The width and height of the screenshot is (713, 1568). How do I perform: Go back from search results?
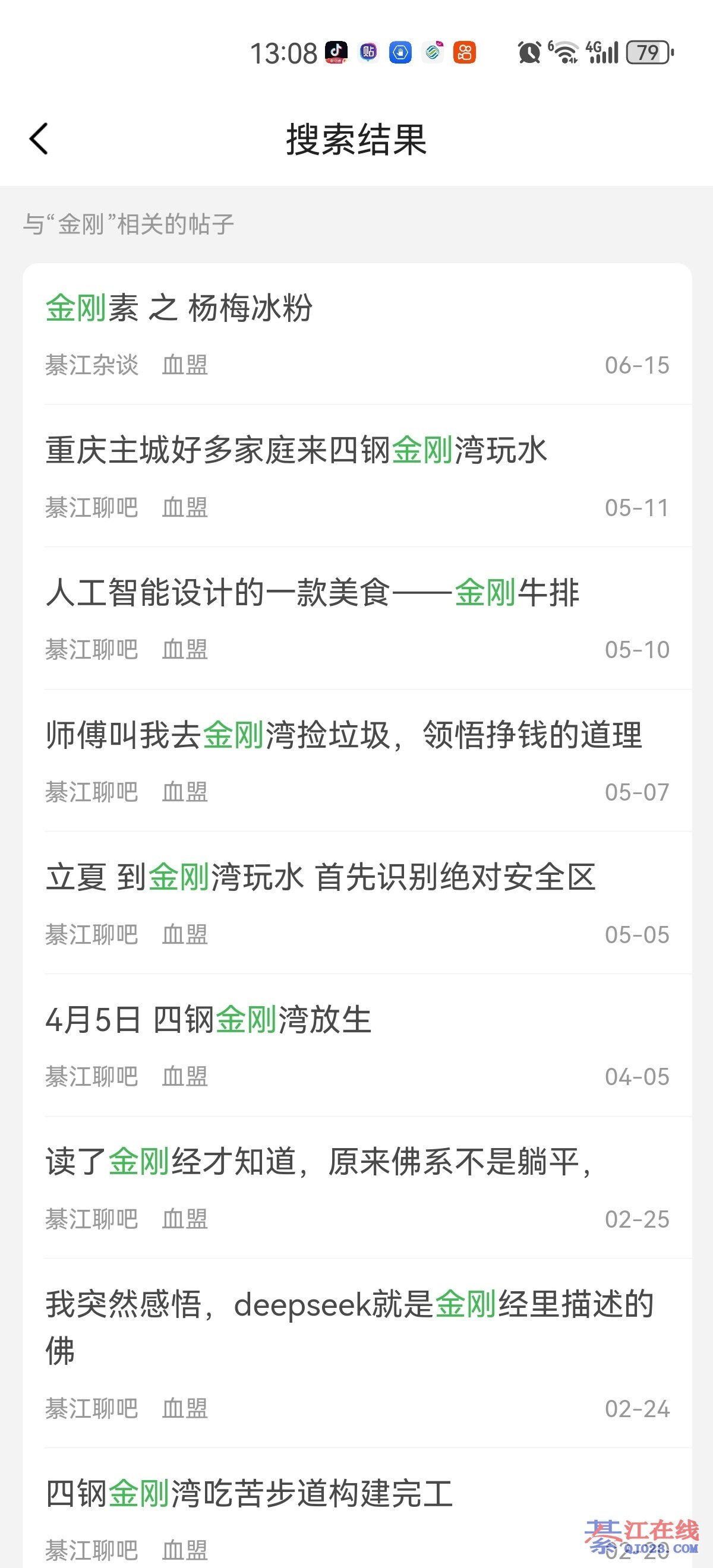(x=39, y=139)
